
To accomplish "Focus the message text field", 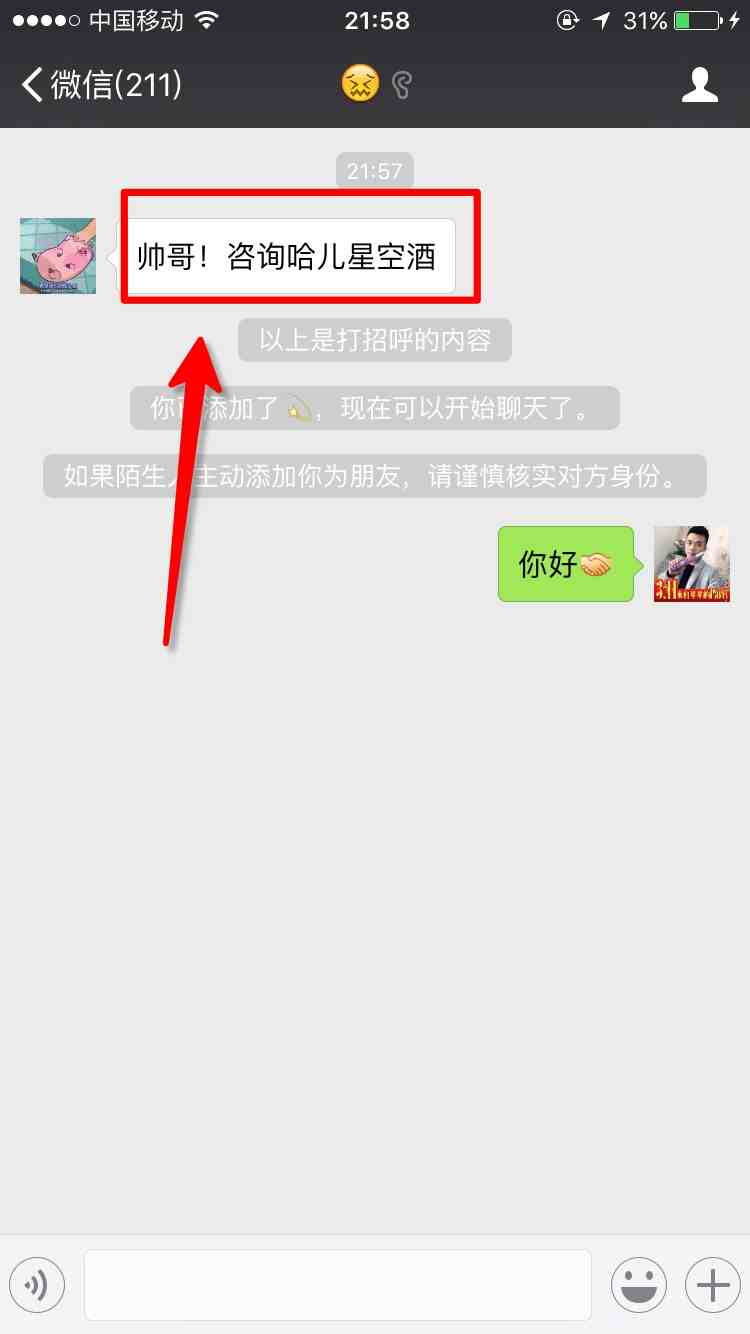I will click(x=337, y=1285).
